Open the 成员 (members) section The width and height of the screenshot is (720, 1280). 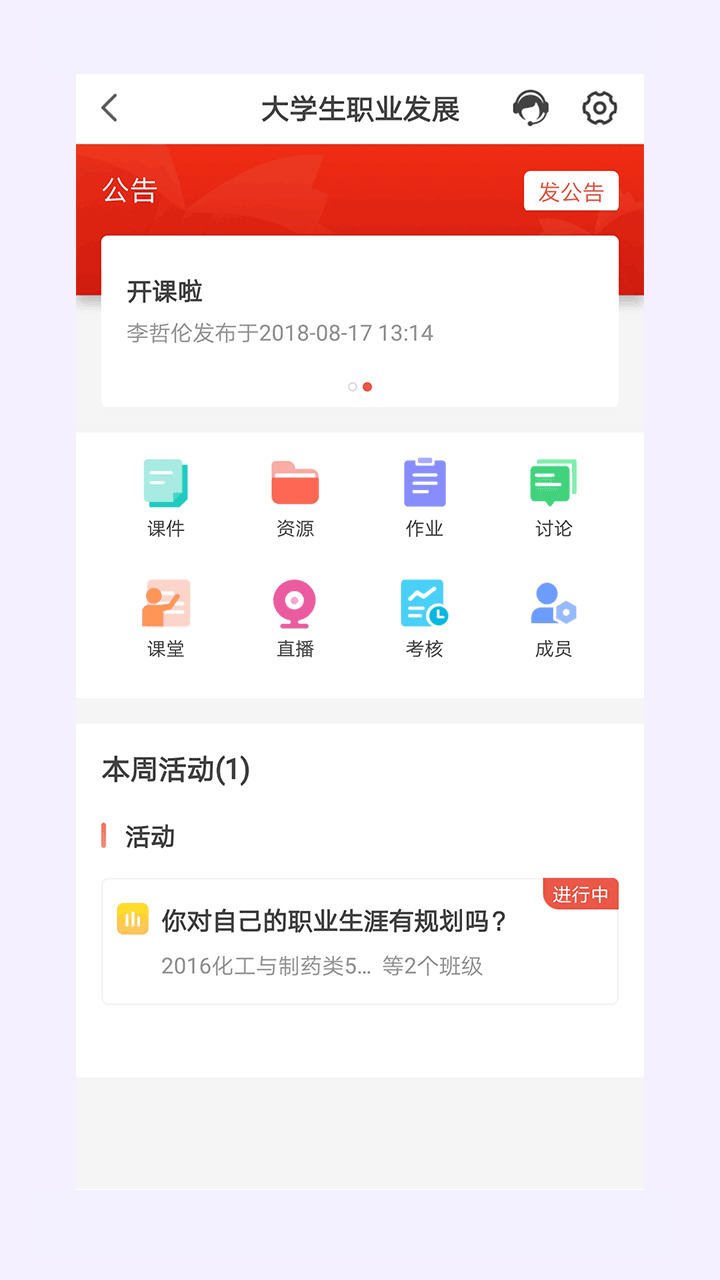553,602
